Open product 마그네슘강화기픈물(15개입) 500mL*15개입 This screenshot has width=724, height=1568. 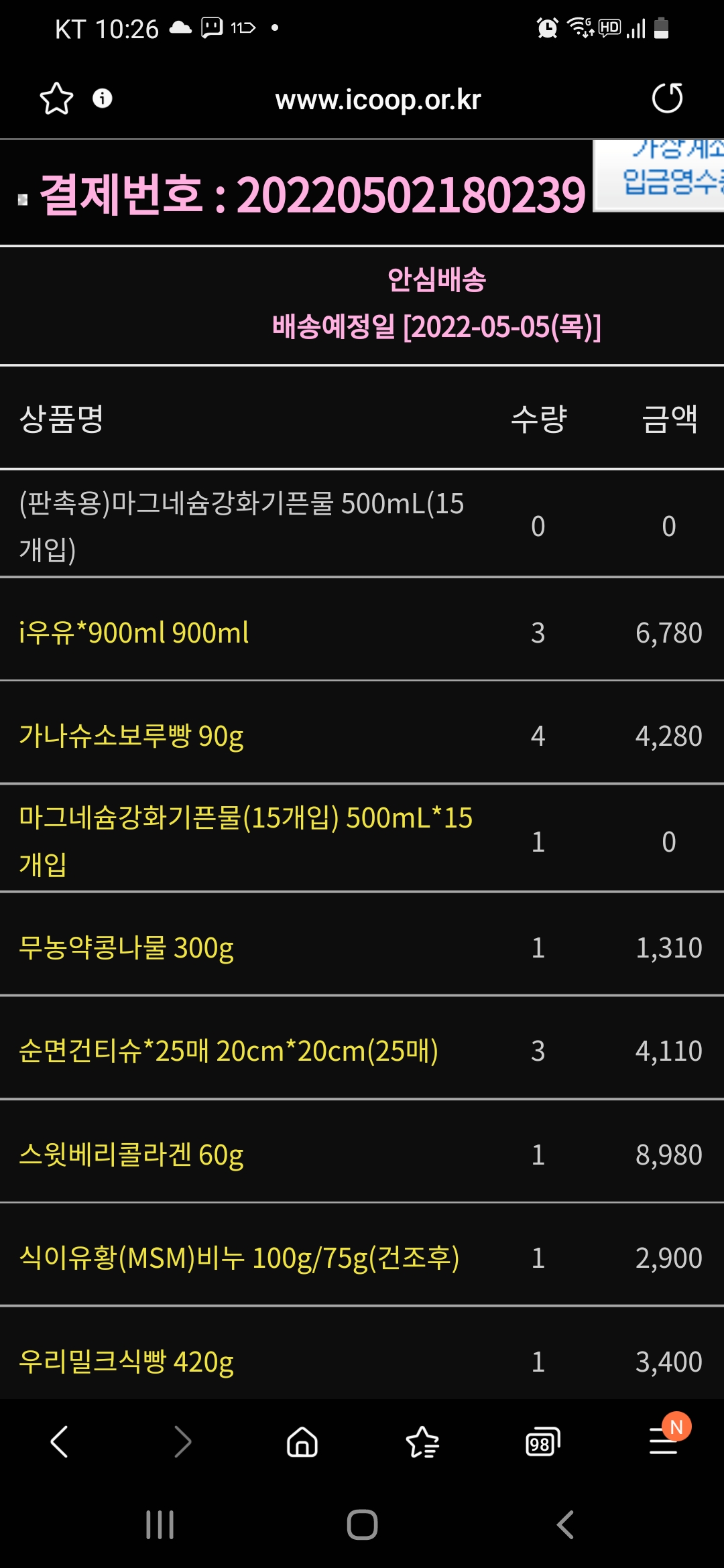[x=245, y=840]
